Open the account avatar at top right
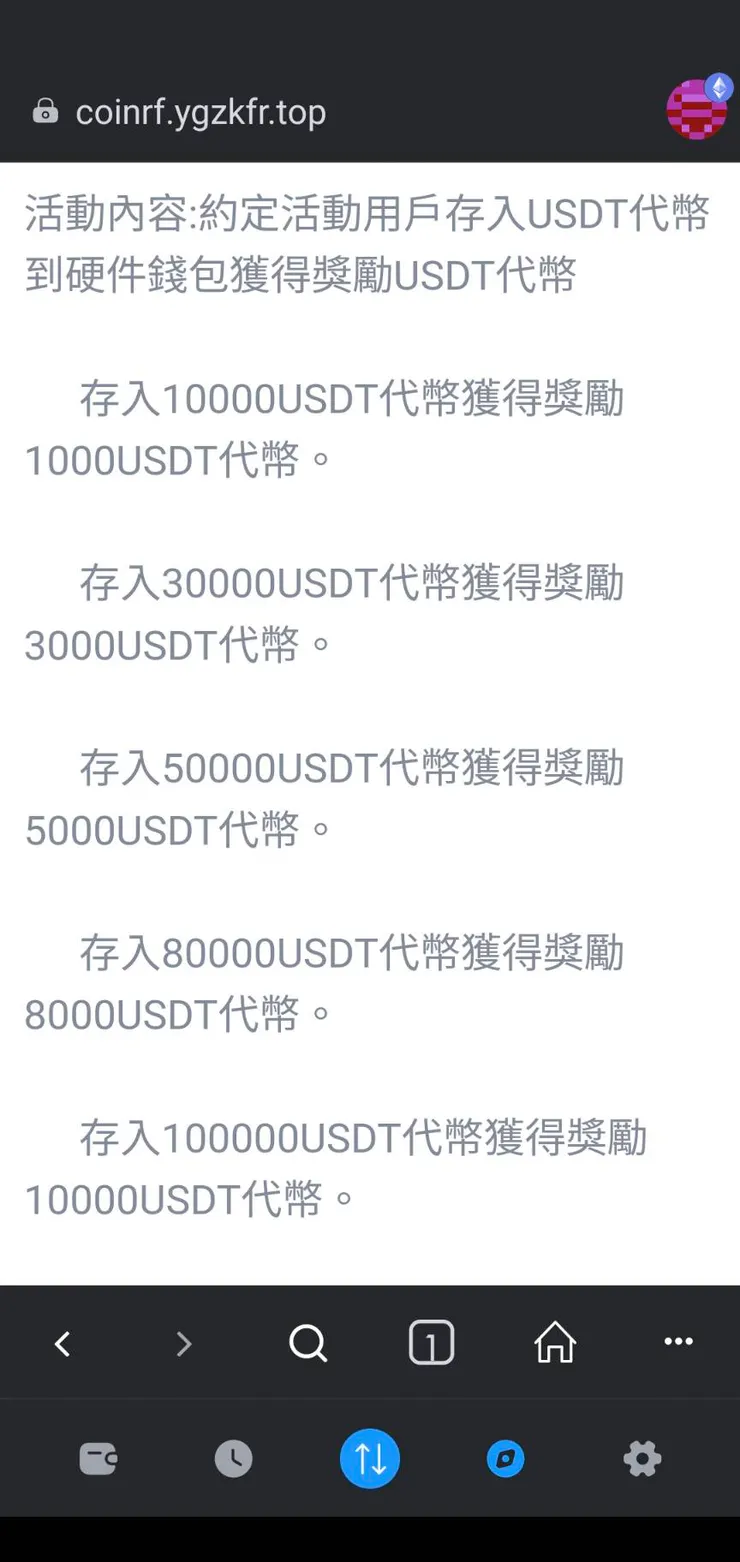This screenshot has width=740, height=1562. 696,109
